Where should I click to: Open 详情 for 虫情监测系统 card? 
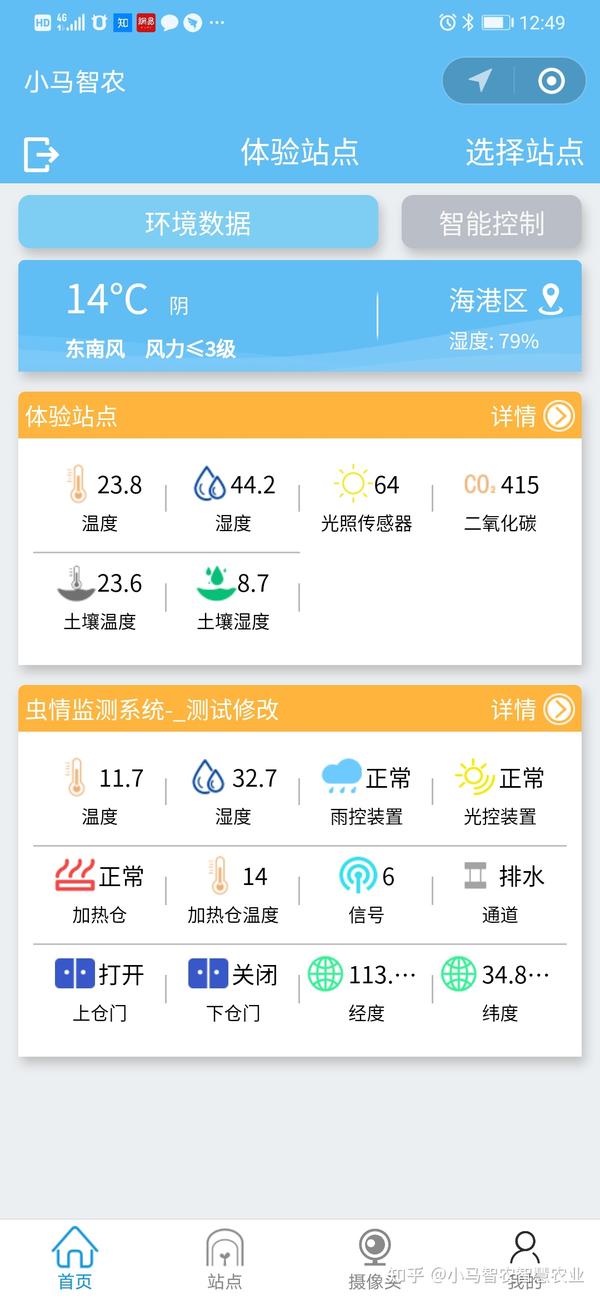[x=533, y=709]
